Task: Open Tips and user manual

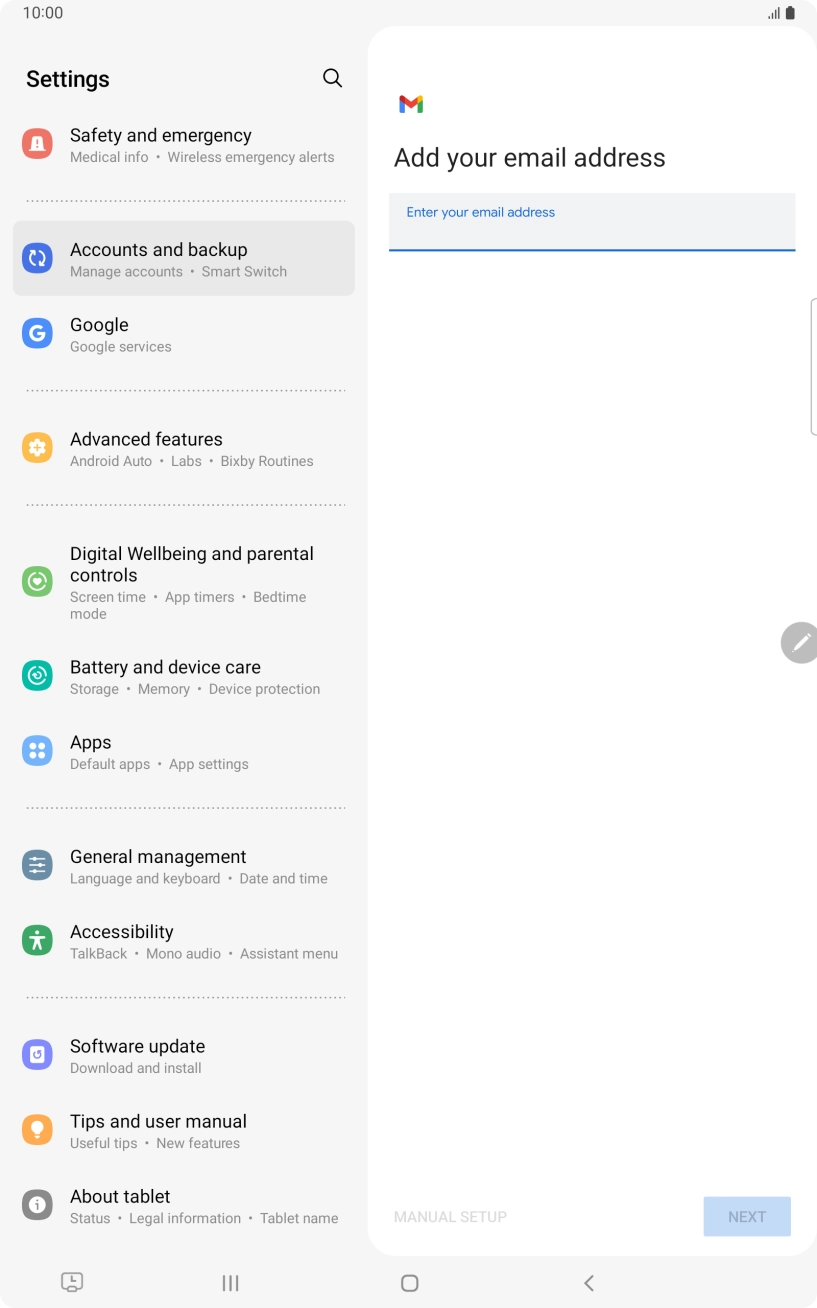Action: click(184, 1131)
